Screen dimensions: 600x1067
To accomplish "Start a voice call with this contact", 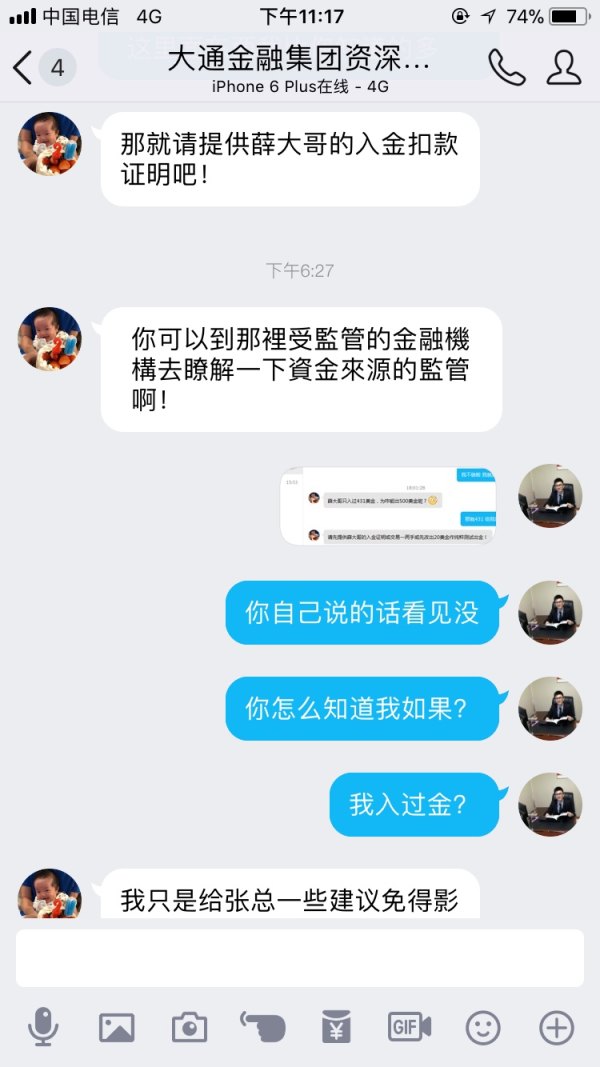I will (507, 67).
